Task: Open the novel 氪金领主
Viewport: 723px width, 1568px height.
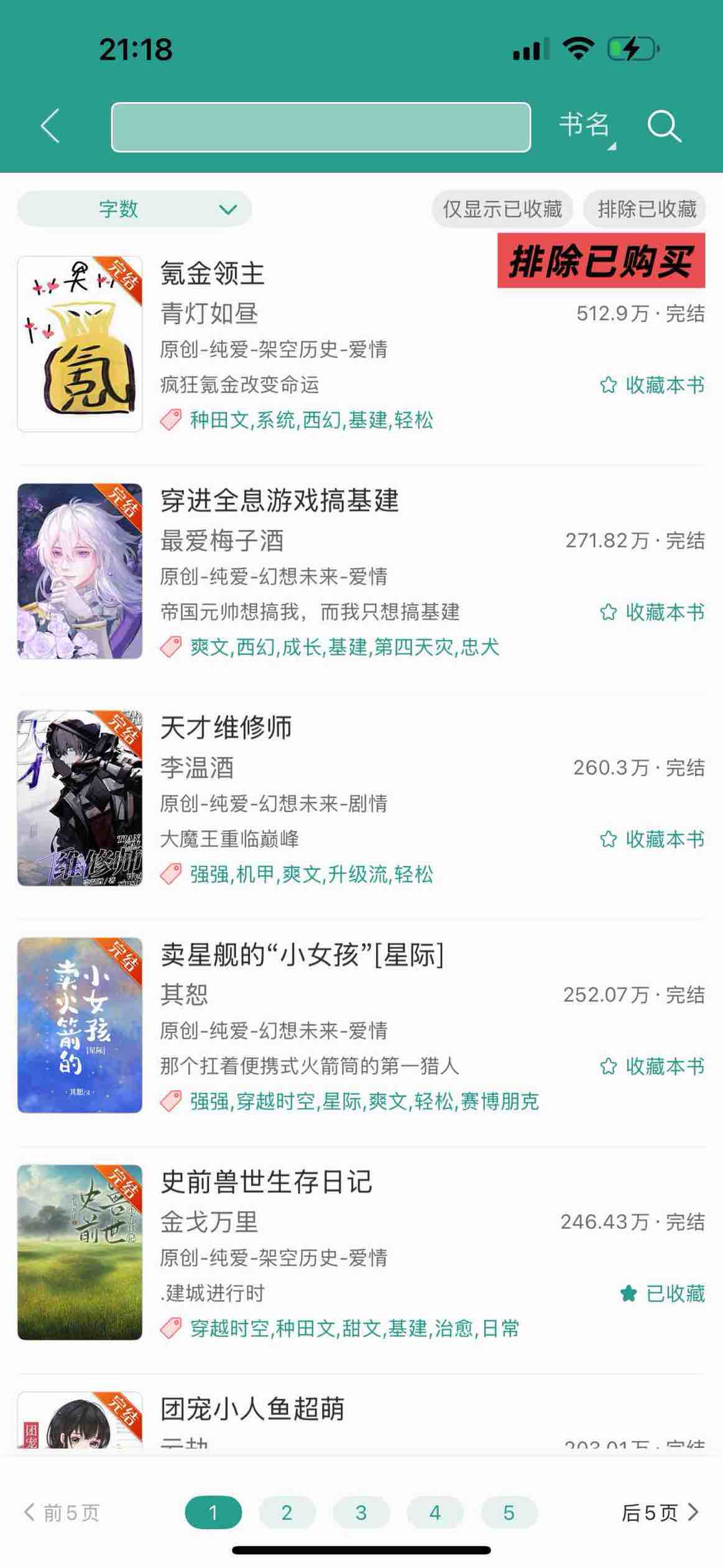Action: click(x=213, y=274)
